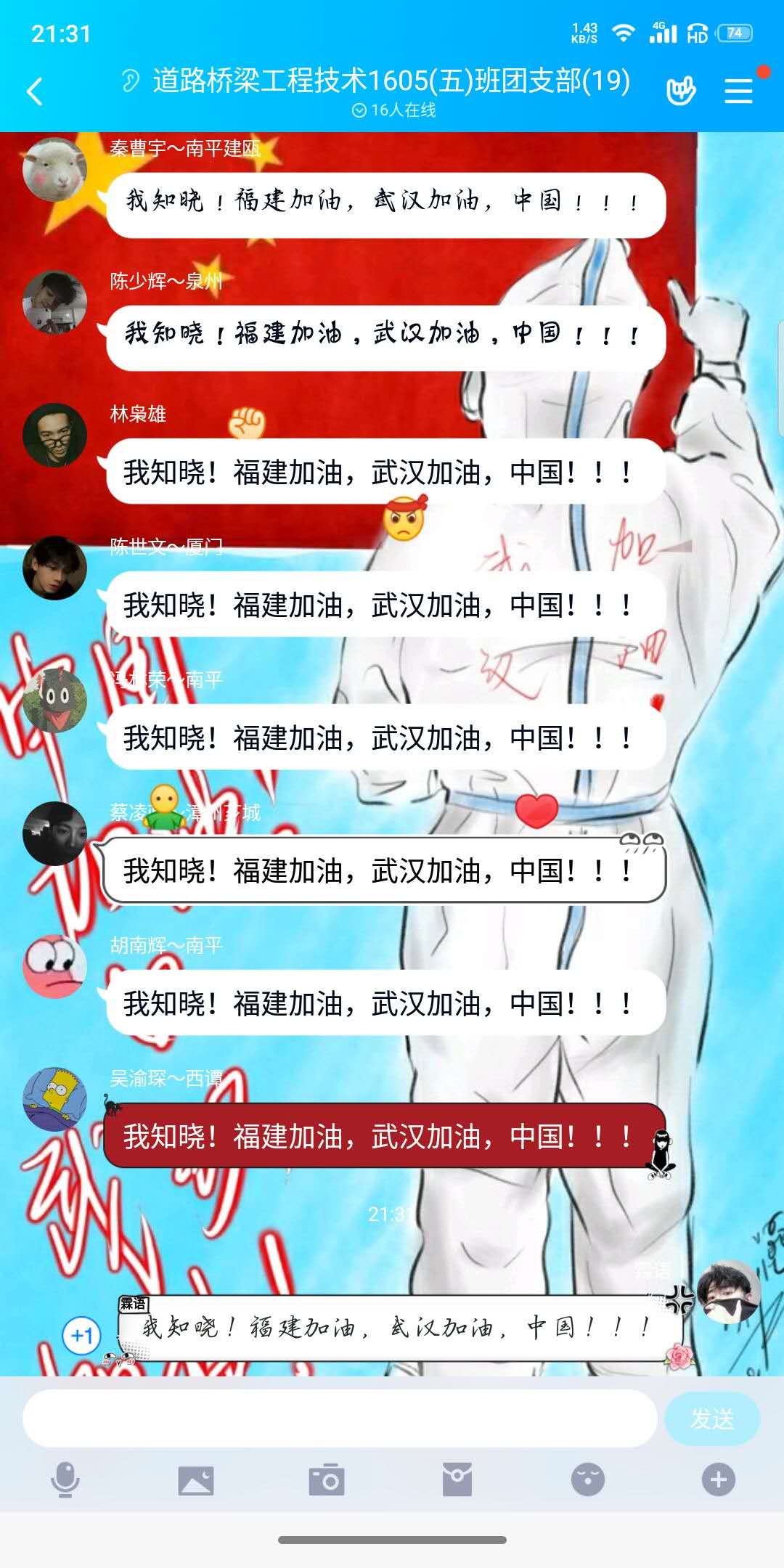Viewport: 784px width, 1568px height.
Task: Tap the message input field
Action: (340, 1418)
